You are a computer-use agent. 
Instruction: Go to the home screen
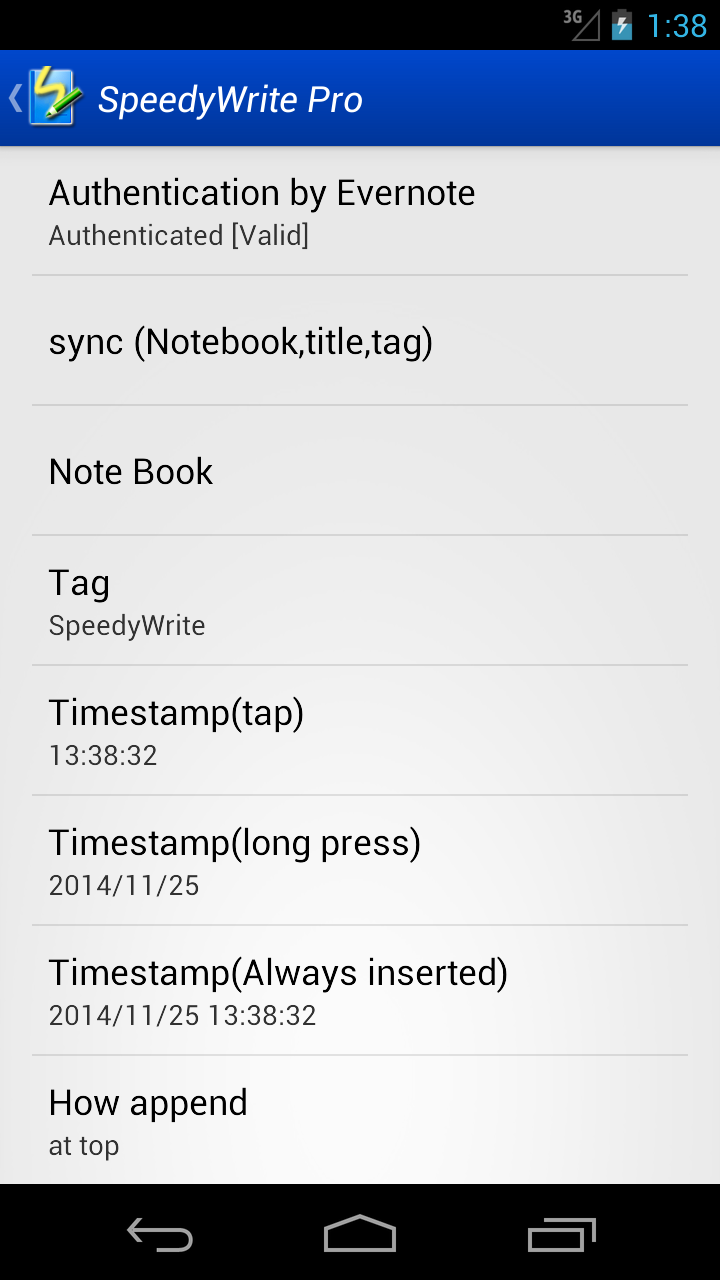[x=360, y=1234]
